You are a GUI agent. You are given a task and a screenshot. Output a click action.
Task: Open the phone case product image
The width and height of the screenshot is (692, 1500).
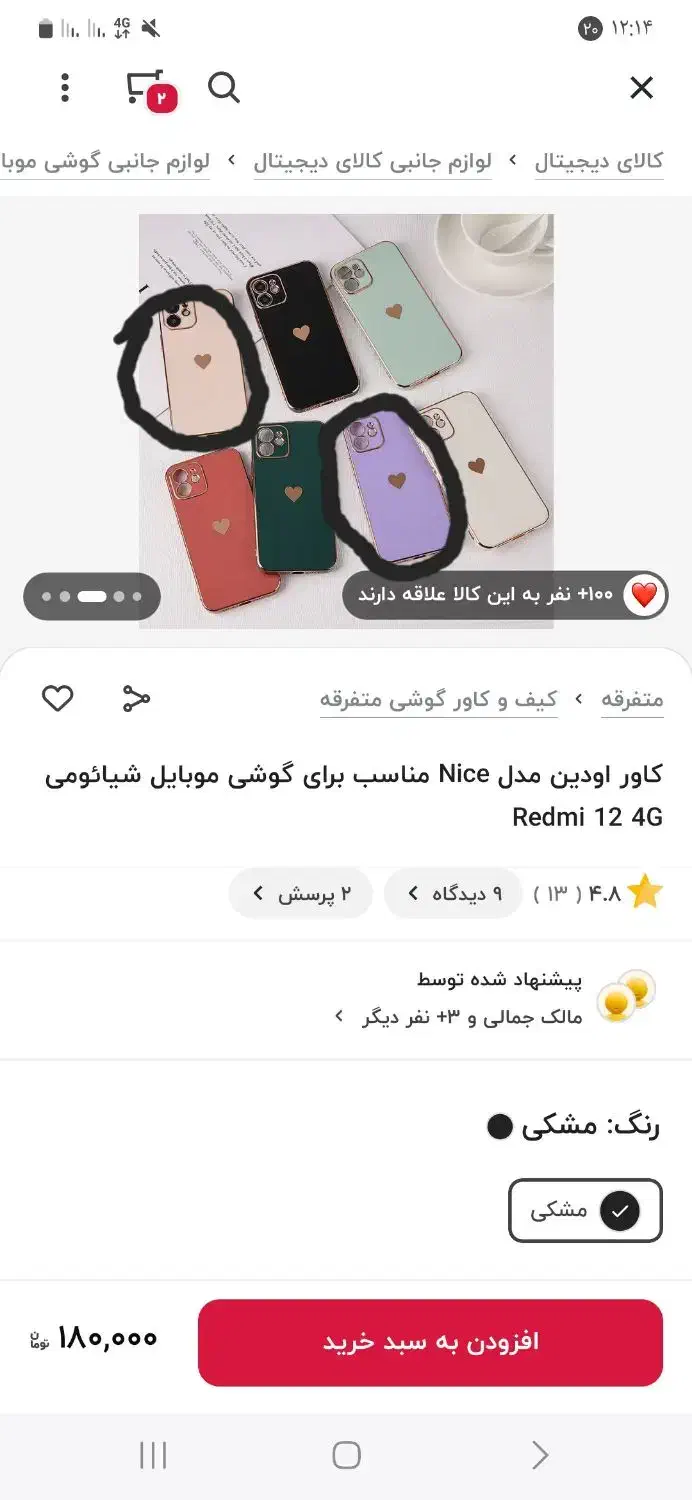(346, 421)
